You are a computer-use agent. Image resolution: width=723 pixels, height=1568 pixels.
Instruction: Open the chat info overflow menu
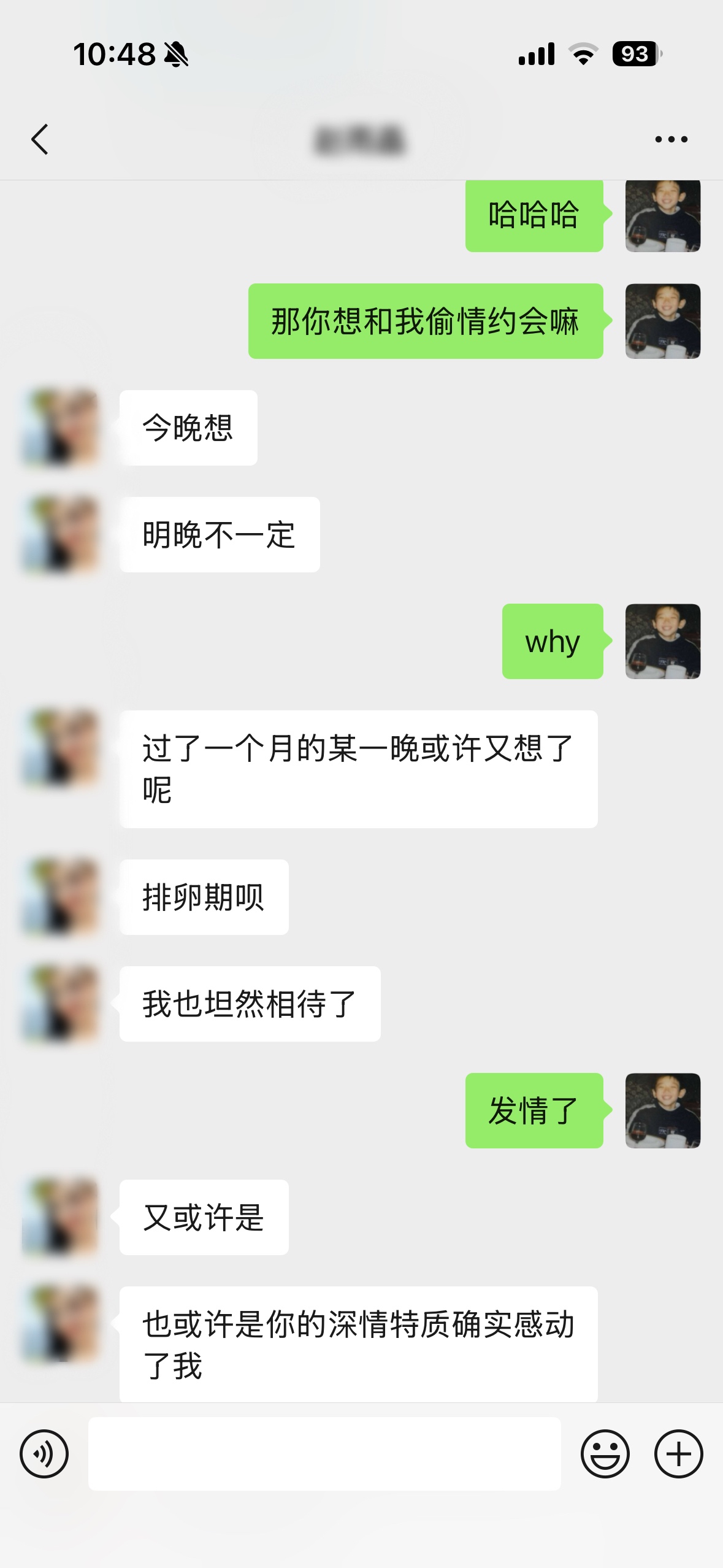671,139
